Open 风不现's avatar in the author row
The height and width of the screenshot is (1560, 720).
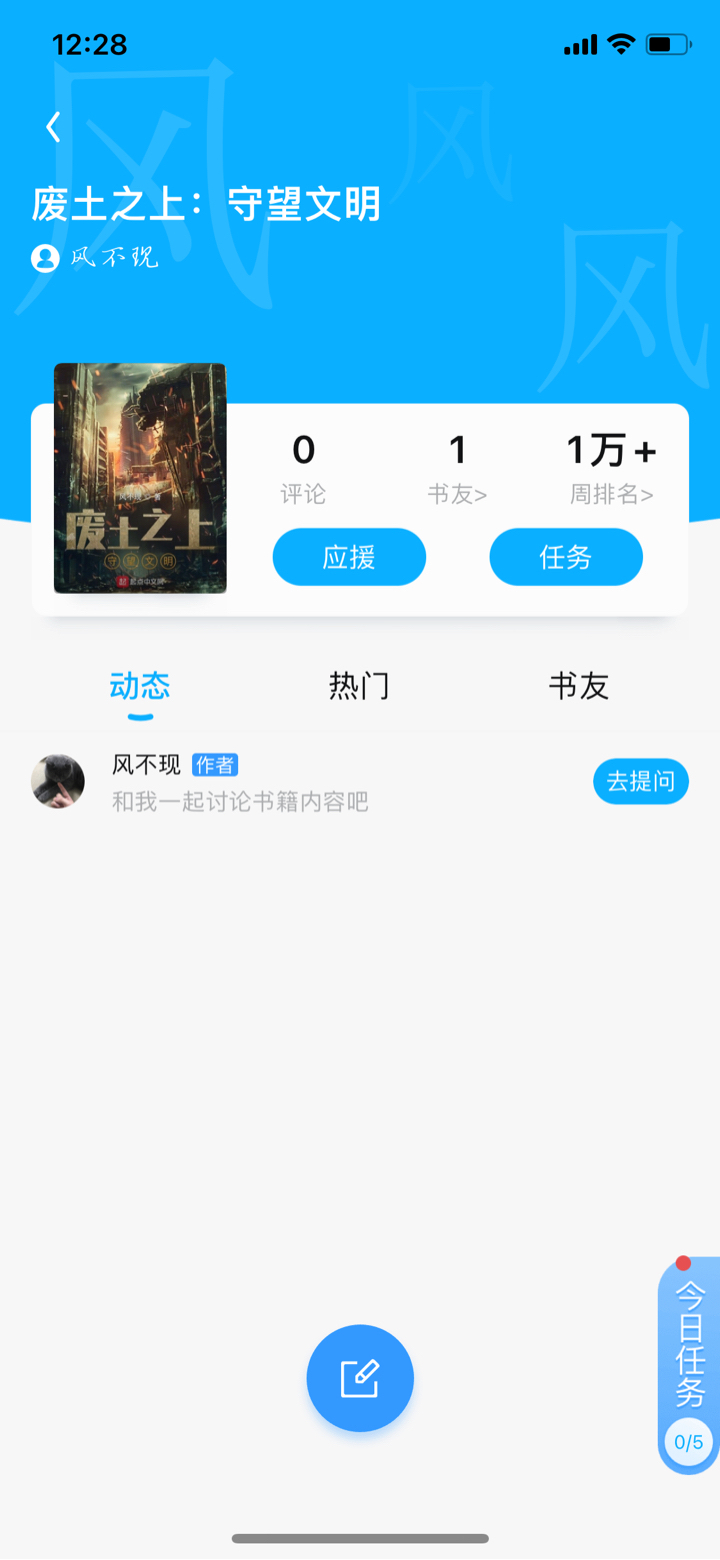(x=58, y=782)
